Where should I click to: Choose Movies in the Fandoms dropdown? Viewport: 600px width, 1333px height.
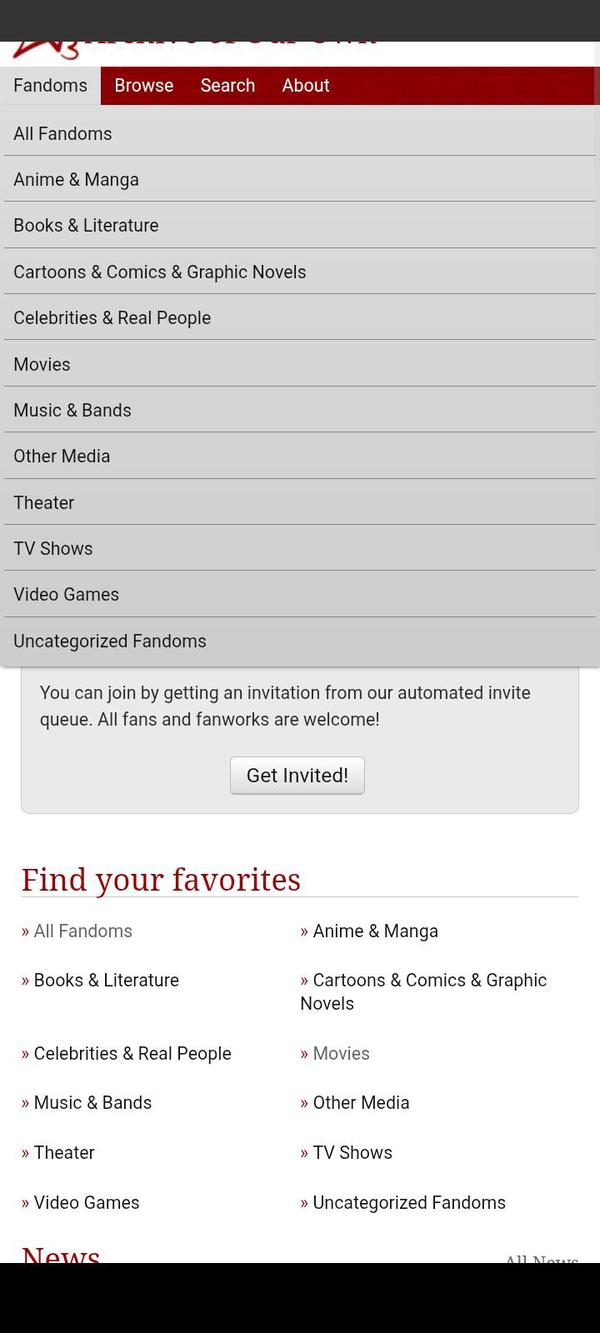[42, 365]
